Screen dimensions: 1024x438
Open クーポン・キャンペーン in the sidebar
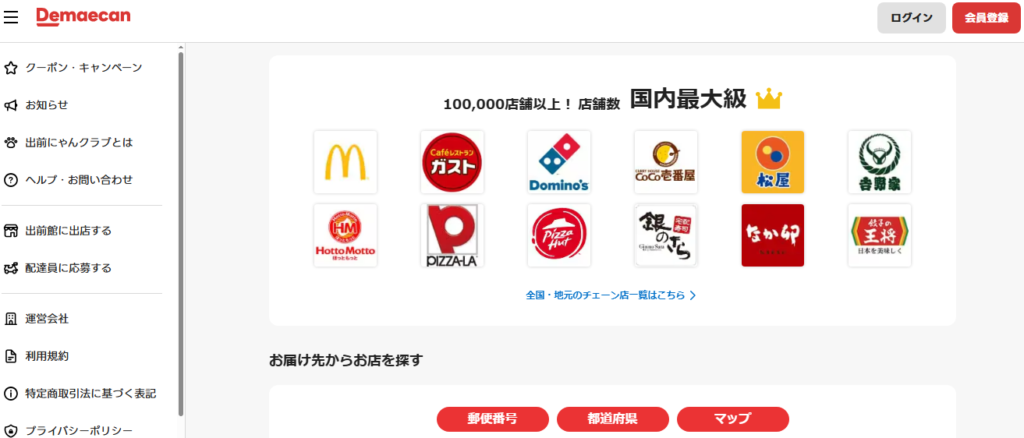click(x=83, y=68)
